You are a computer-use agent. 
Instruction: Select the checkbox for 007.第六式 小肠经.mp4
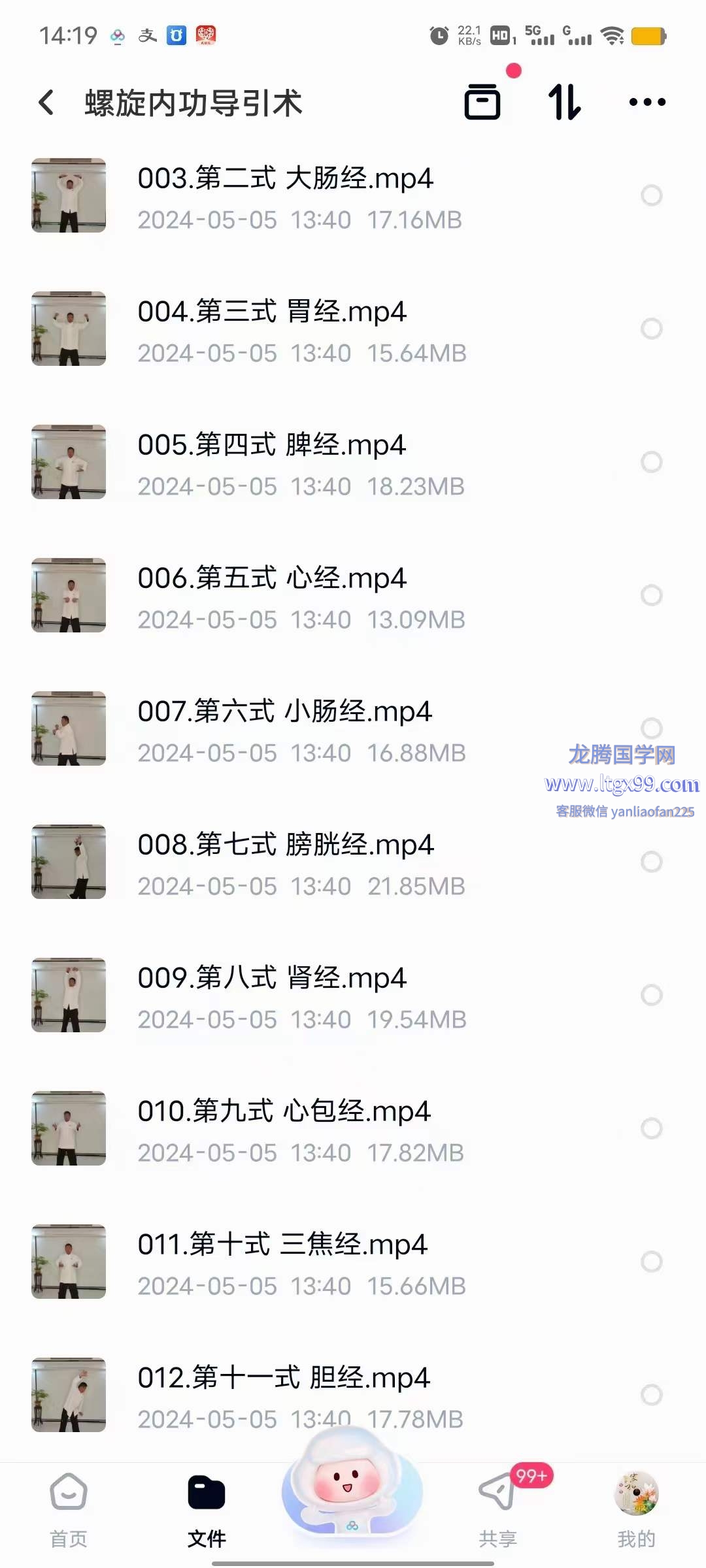[x=651, y=728]
